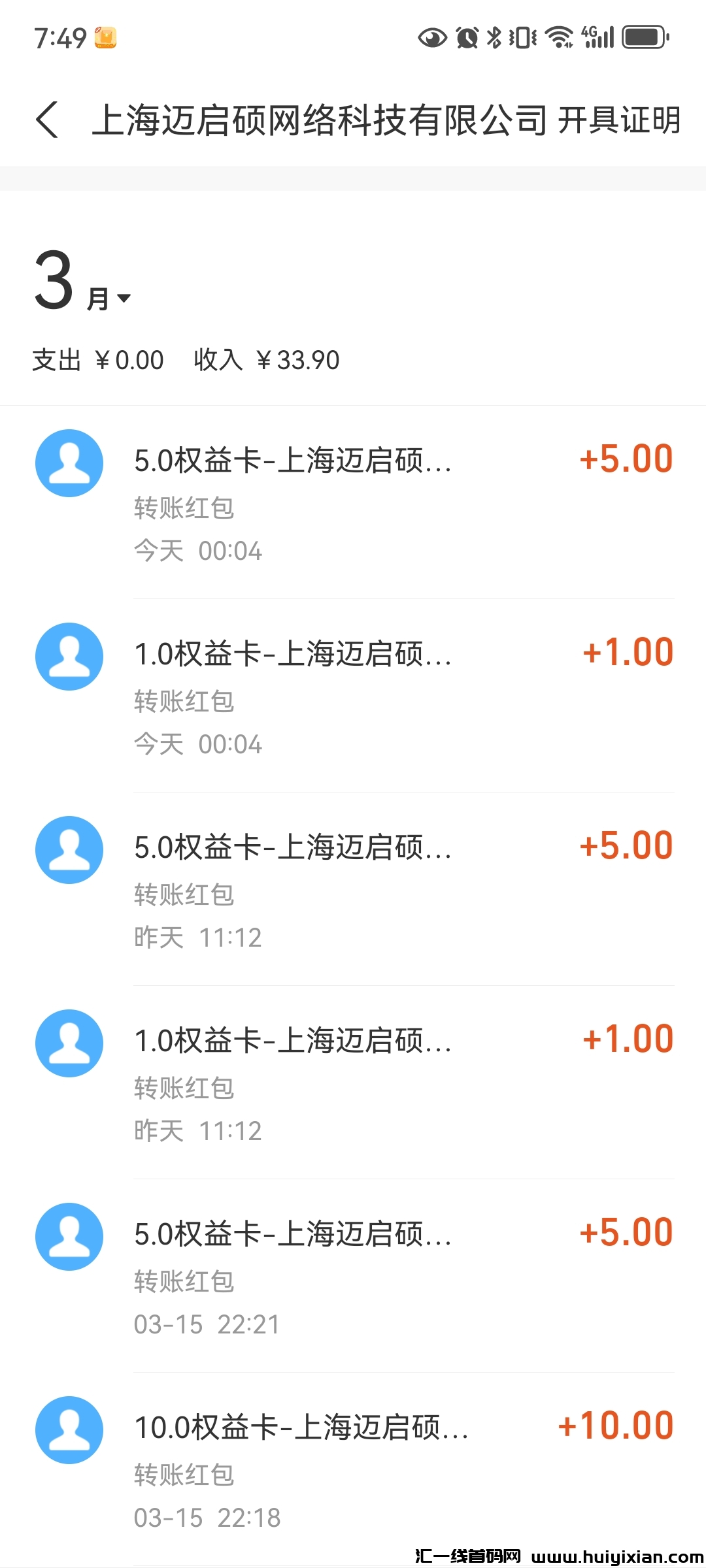Tap the 支出 ¥0.00 summary text
This screenshot has height=1568, width=706.
(x=99, y=360)
